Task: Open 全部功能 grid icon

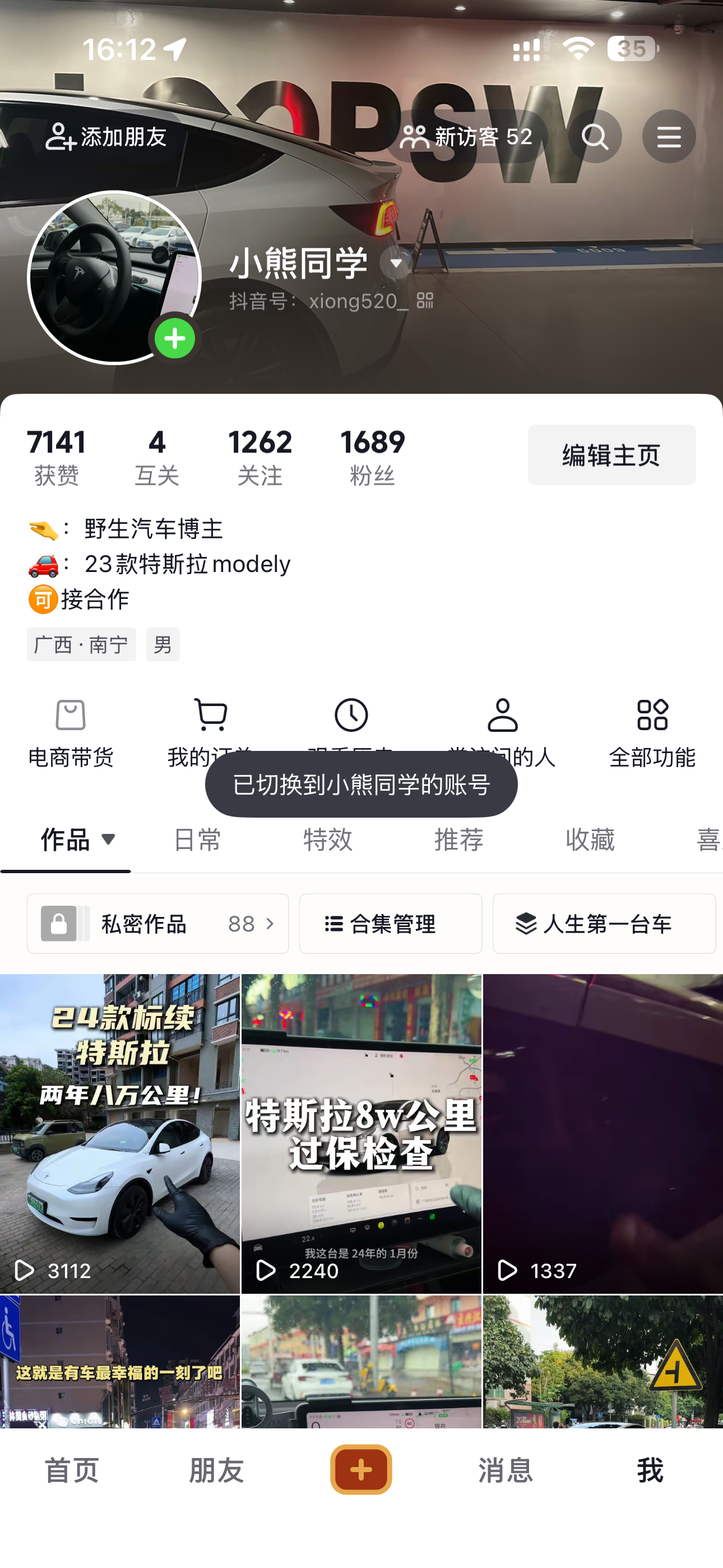Action: (x=652, y=716)
